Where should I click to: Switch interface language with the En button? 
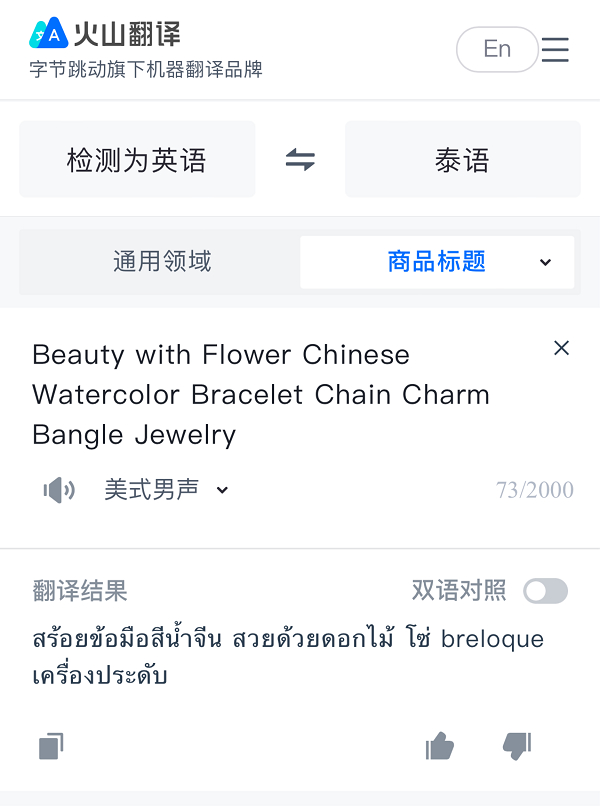click(497, 49)
